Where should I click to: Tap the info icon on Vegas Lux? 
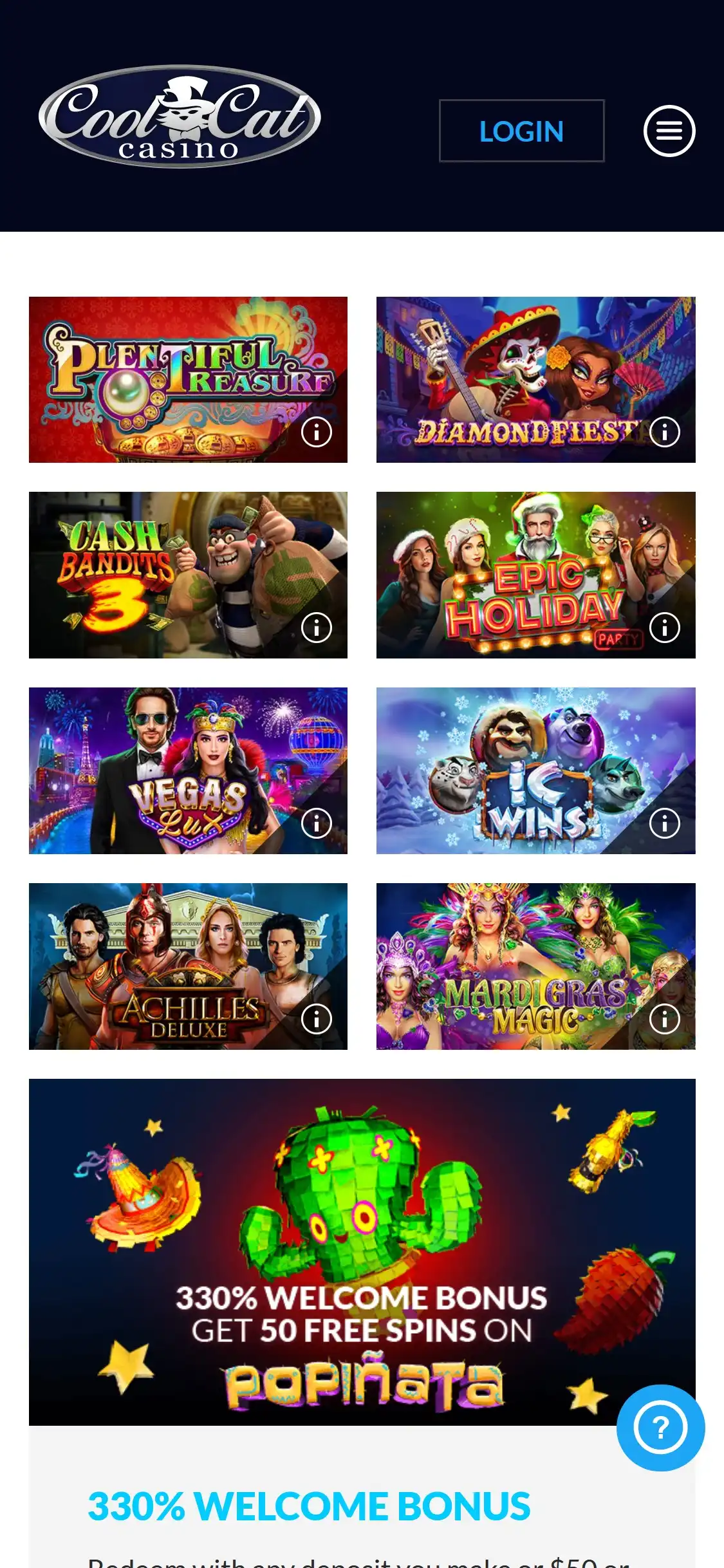pyautogui.click(x=317, y=823)
